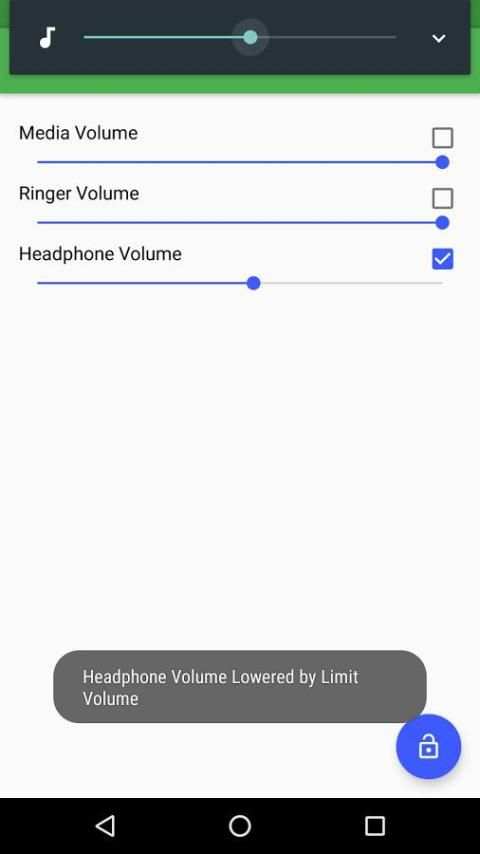Image resolution: width=480 pixels, height=854 pixels.
Task: Uncheck the Headphone Volume checkbox
Action: coord(442,259)
